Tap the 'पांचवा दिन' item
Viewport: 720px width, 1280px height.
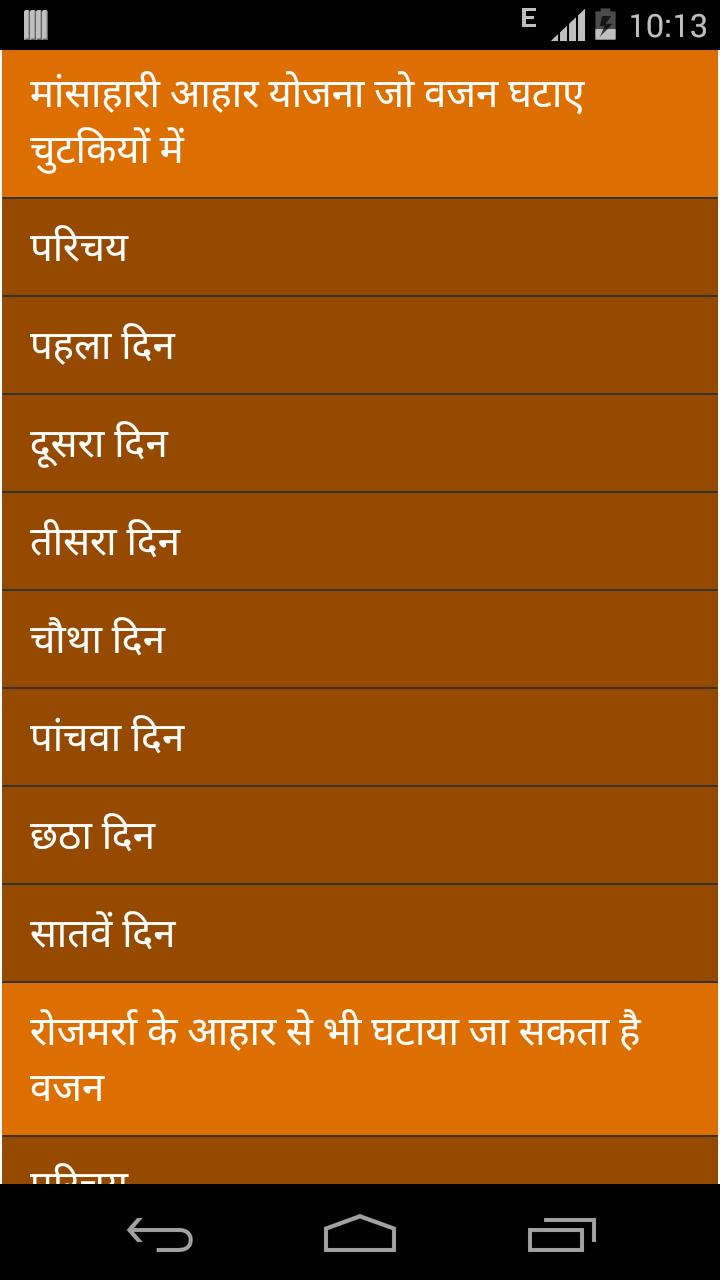360,737
